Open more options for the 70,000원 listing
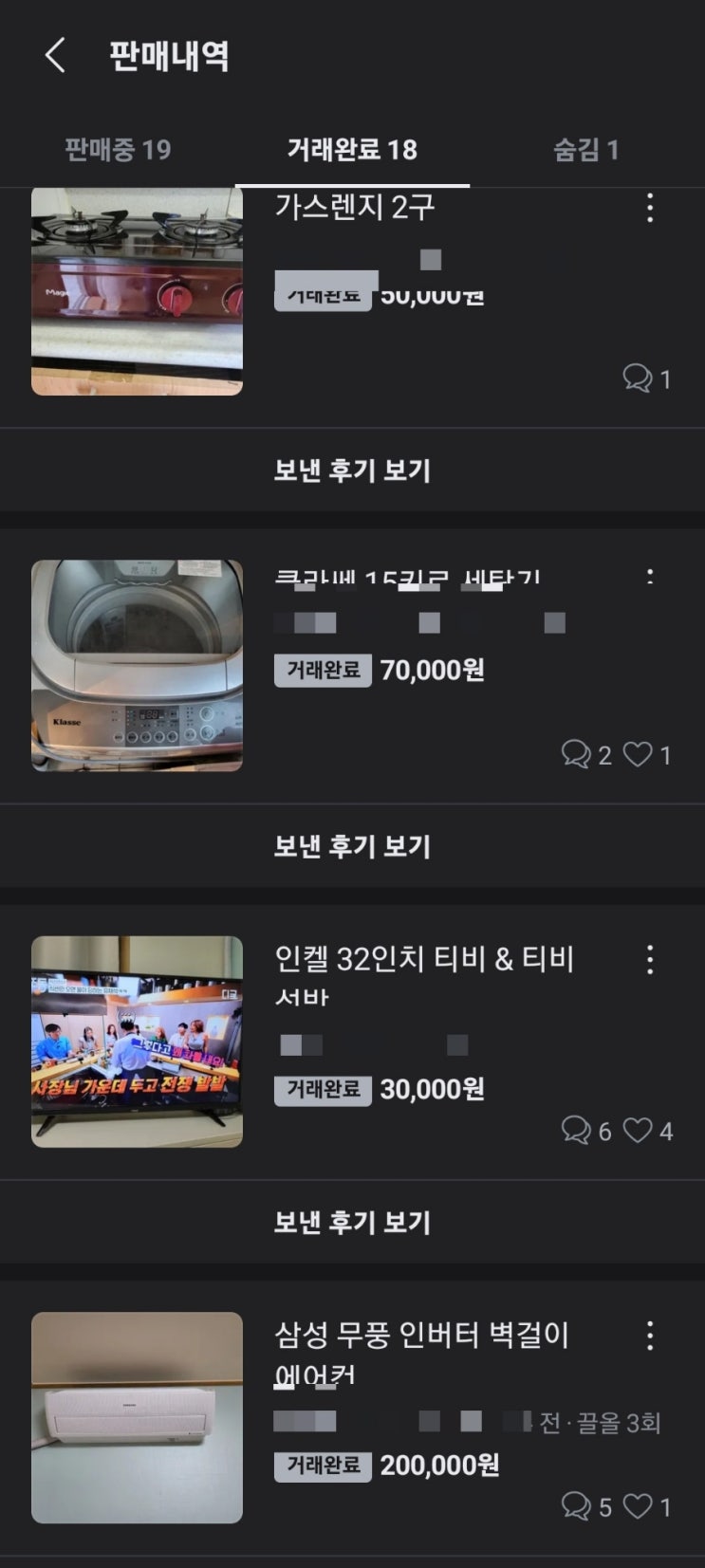The height and width of the screenshot is (1568, 705). 650,577
